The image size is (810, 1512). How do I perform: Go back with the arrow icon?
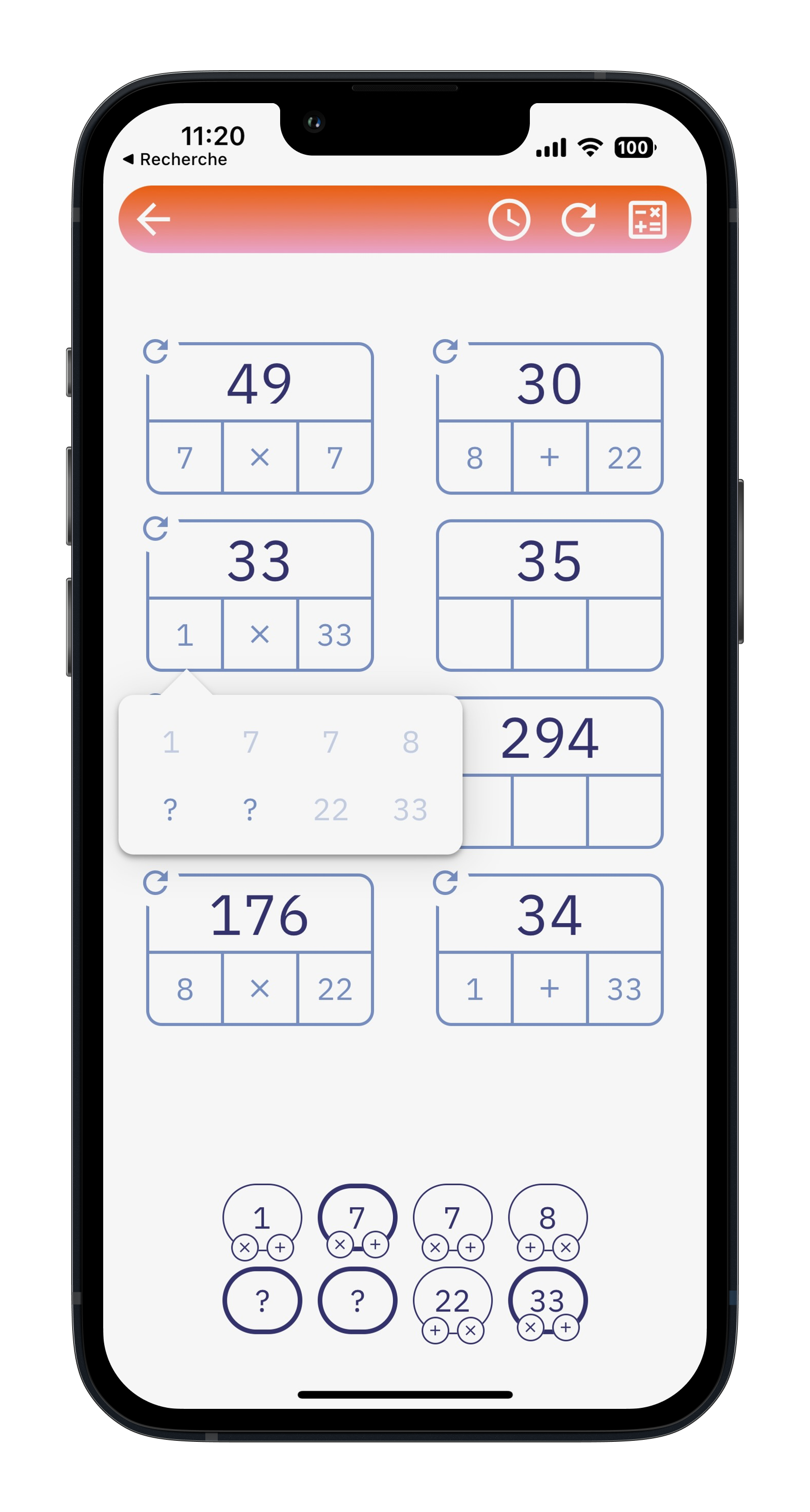pos(154,219)
